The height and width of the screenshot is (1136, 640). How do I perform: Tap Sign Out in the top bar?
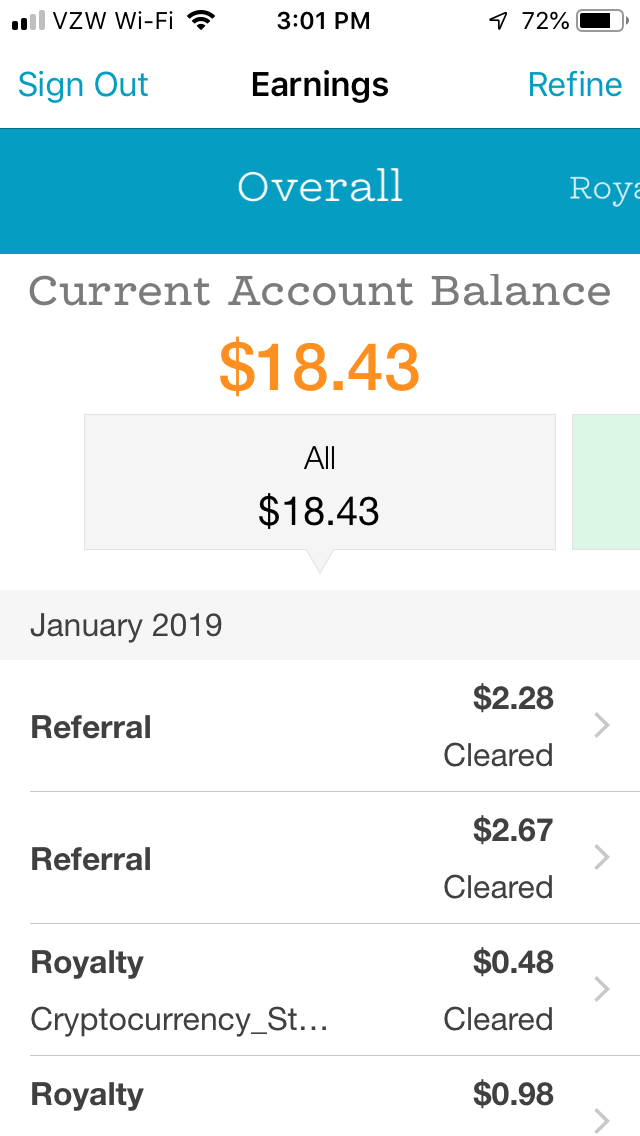[83, 85]
